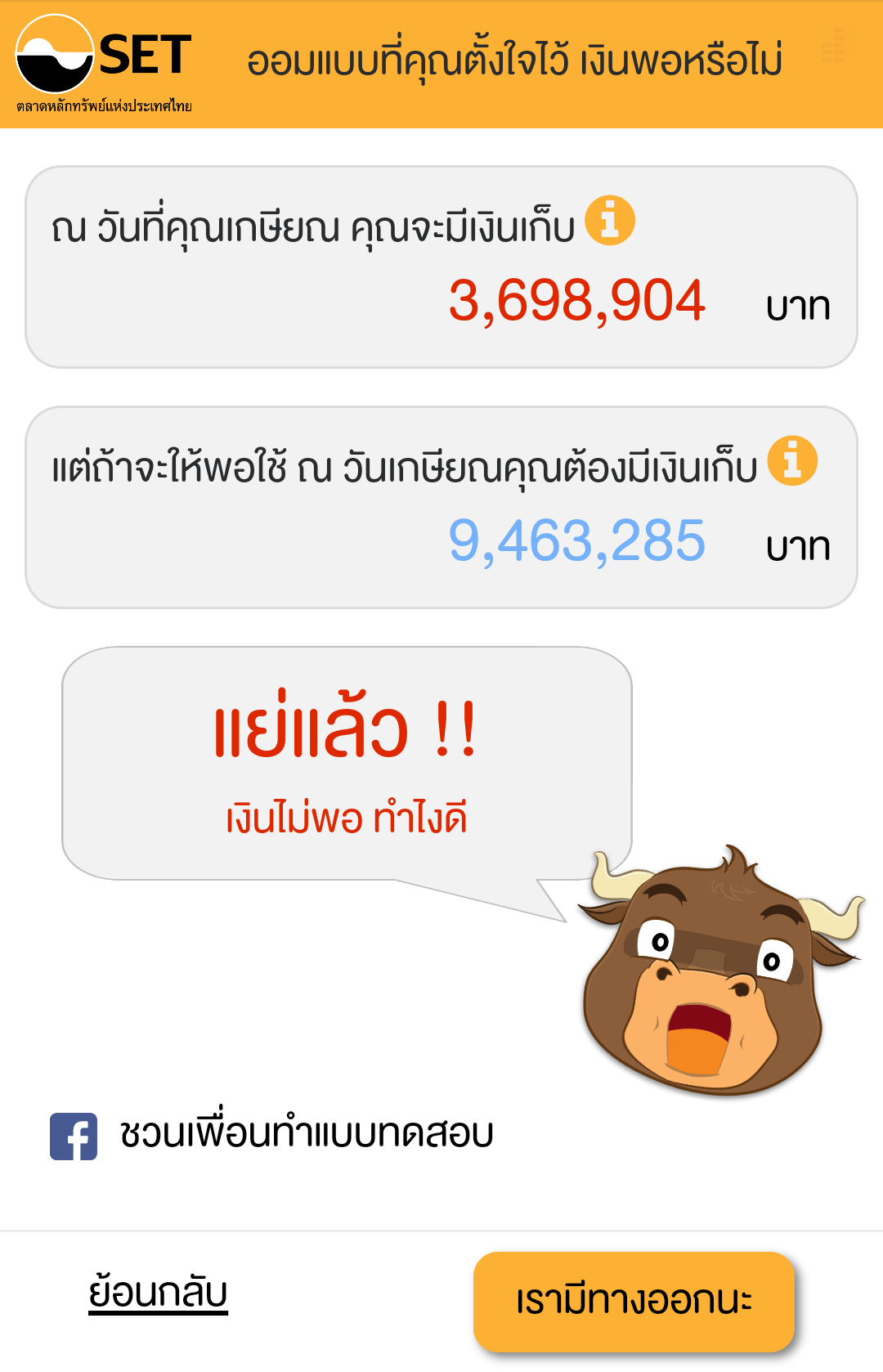Image resolution: width=883 pixels, height=1372 pixels.
Task: Tap the เรามีทางออกนะ button
Action: [634, 1301]
